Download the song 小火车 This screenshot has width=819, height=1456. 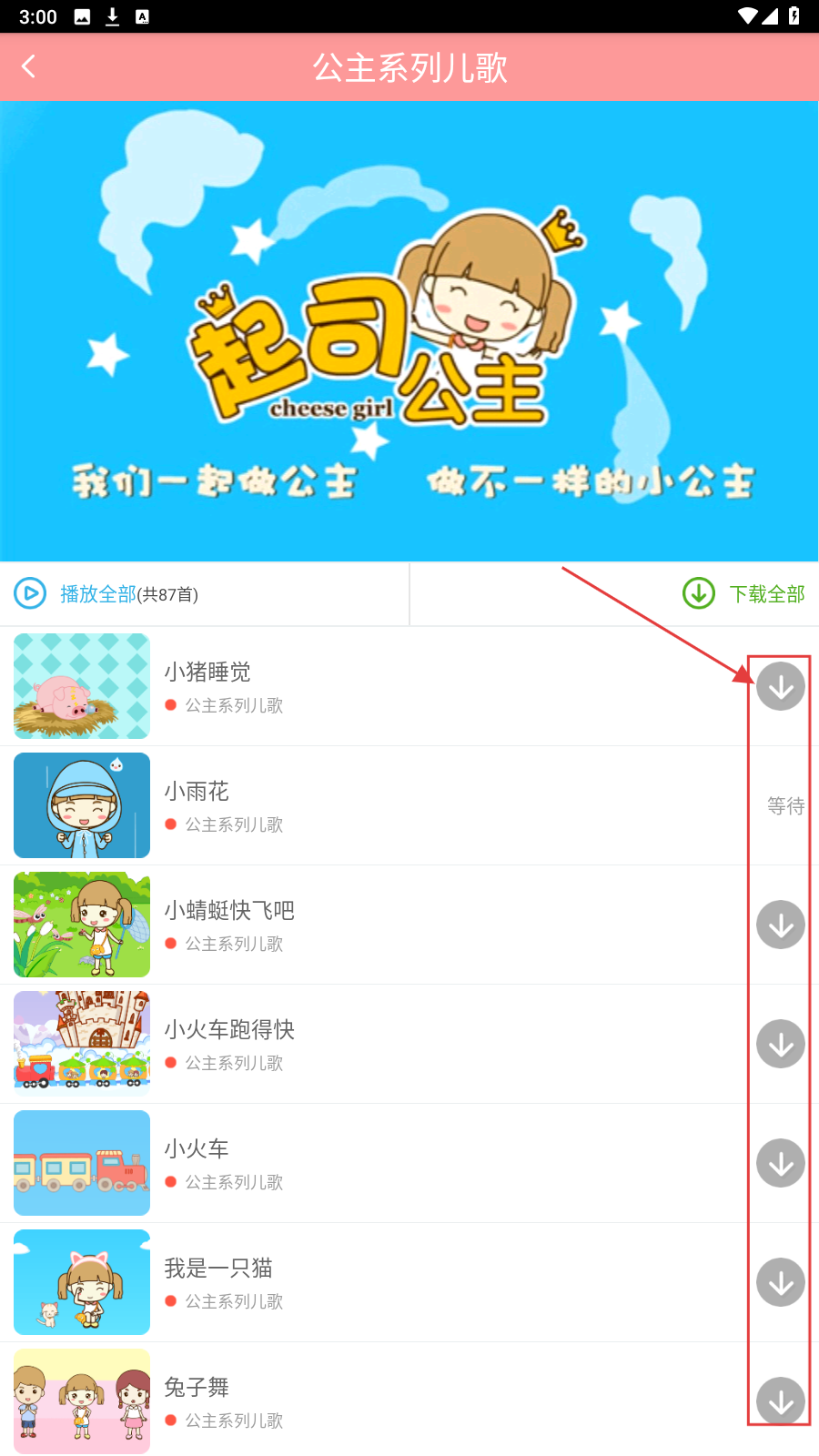coord(781,1163)
